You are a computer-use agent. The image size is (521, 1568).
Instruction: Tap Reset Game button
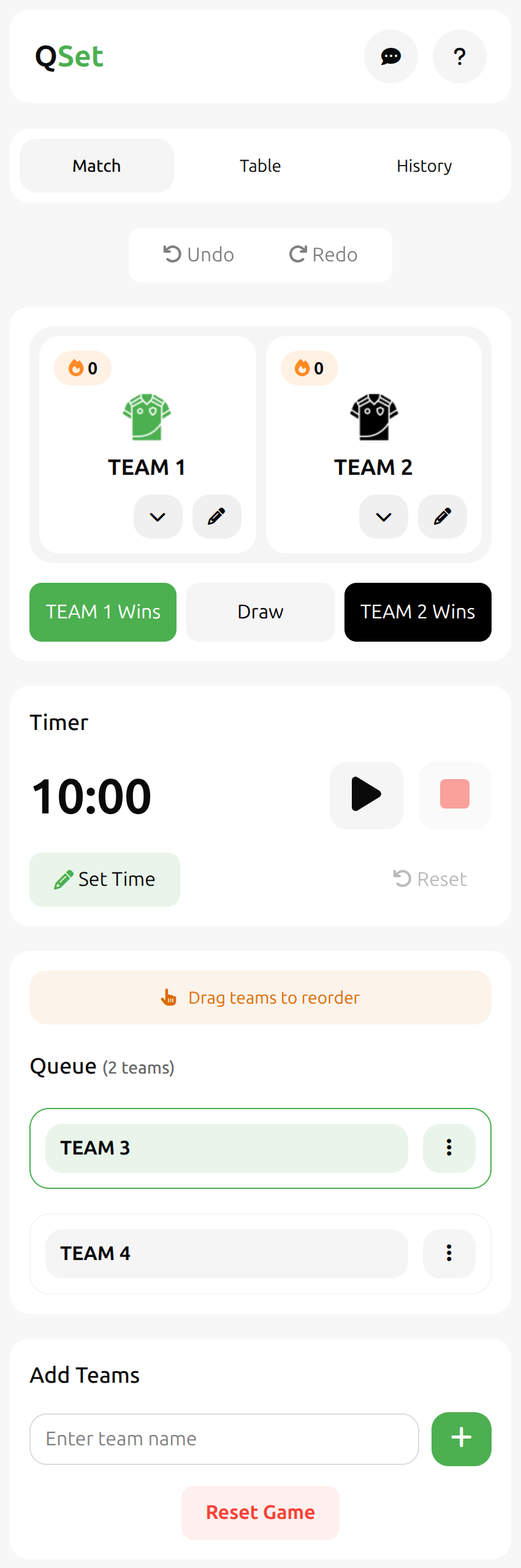pos(260,1512)
